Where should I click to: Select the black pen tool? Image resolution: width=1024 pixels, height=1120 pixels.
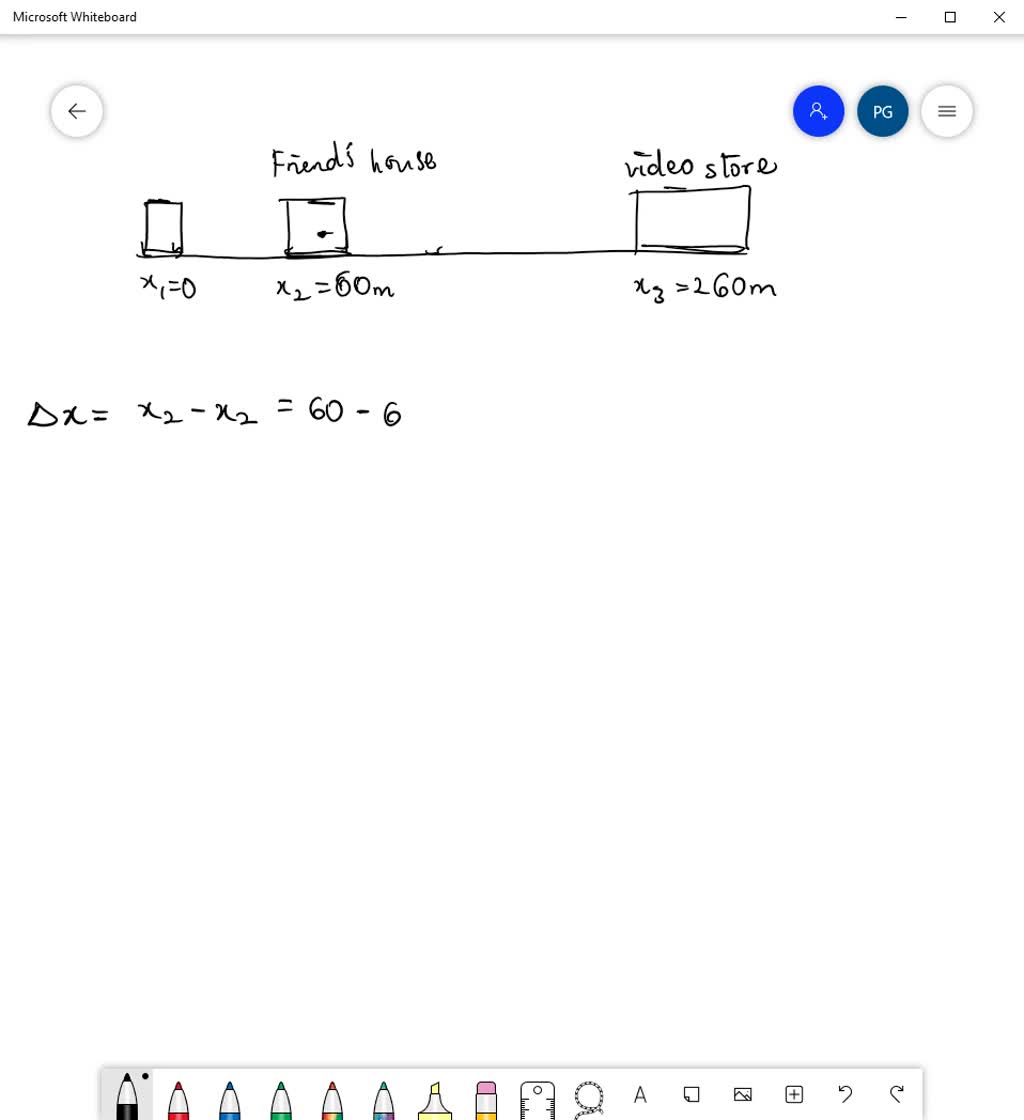[126, 1095]
